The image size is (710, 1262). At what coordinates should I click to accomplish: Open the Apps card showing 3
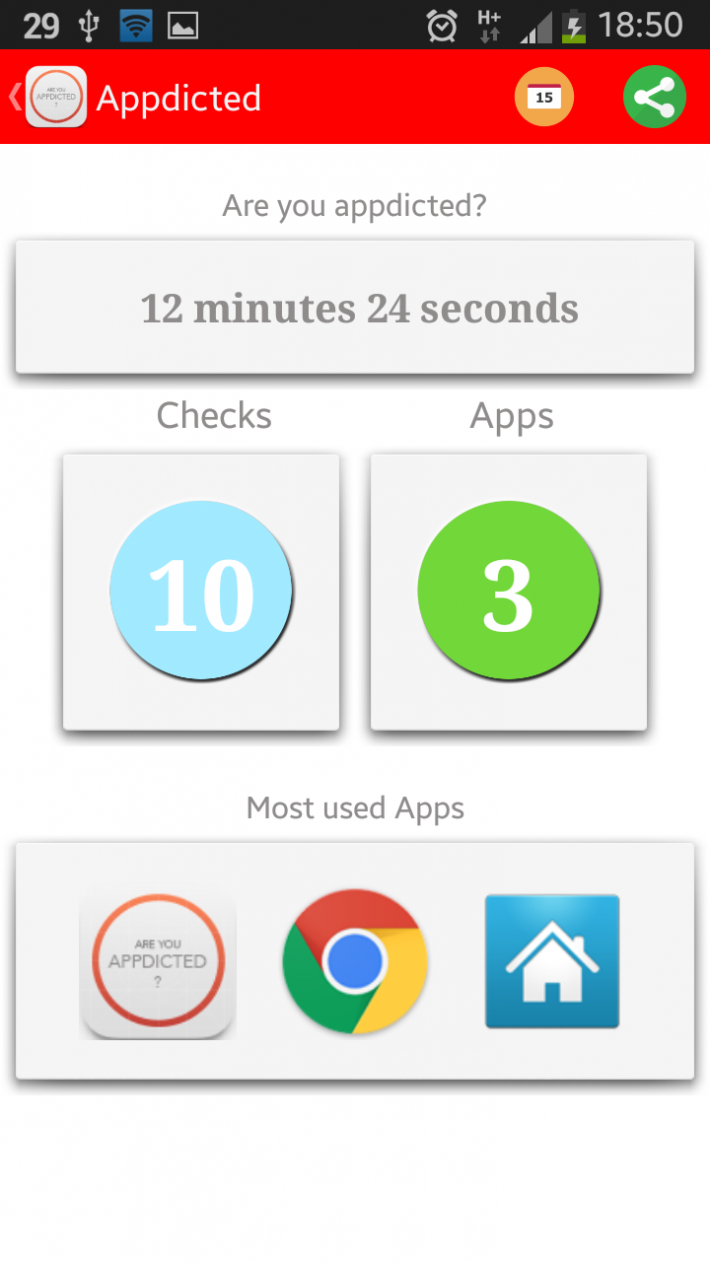[x=508, y=591]
